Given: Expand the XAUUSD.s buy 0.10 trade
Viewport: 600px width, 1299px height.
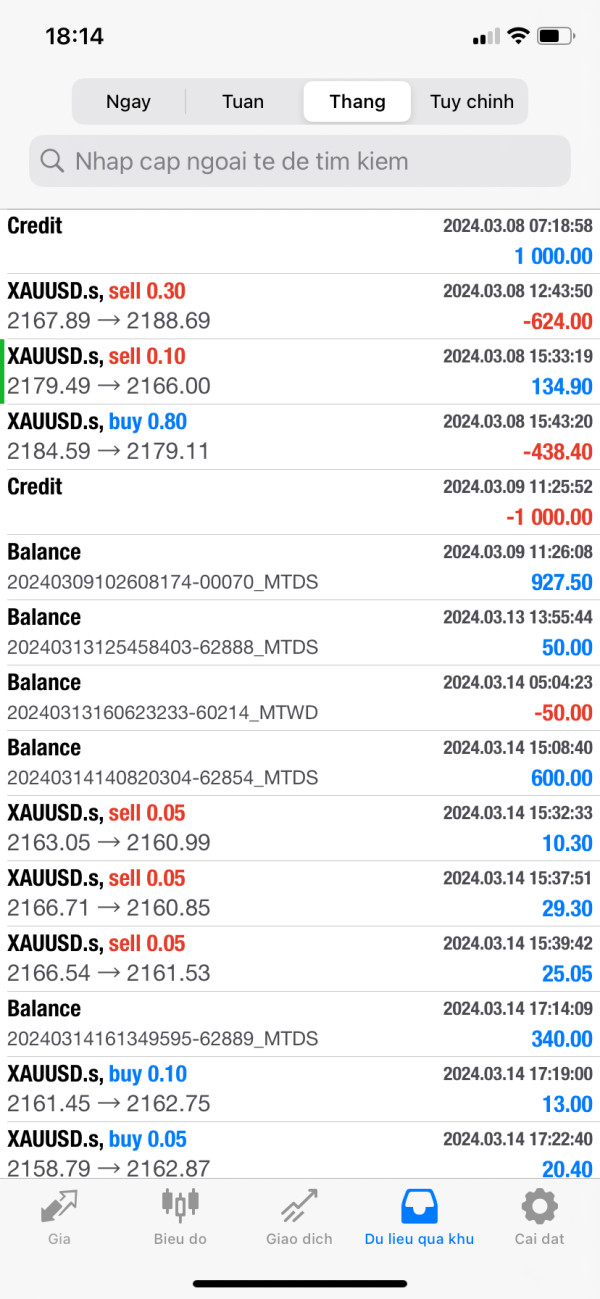Looking at the screenshot, I should pyautogui.click(x=300, y=1089).
